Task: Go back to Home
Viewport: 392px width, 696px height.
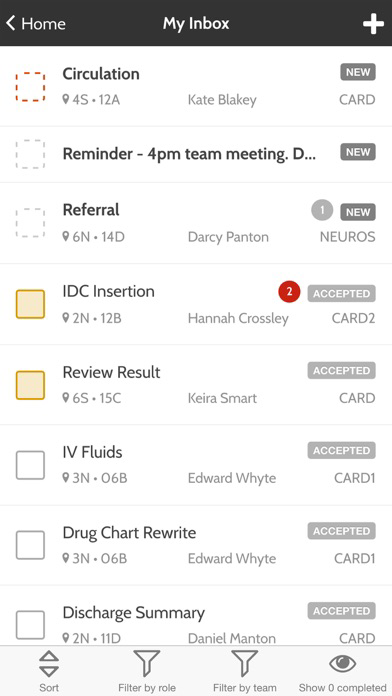Action: click(36, 23)
